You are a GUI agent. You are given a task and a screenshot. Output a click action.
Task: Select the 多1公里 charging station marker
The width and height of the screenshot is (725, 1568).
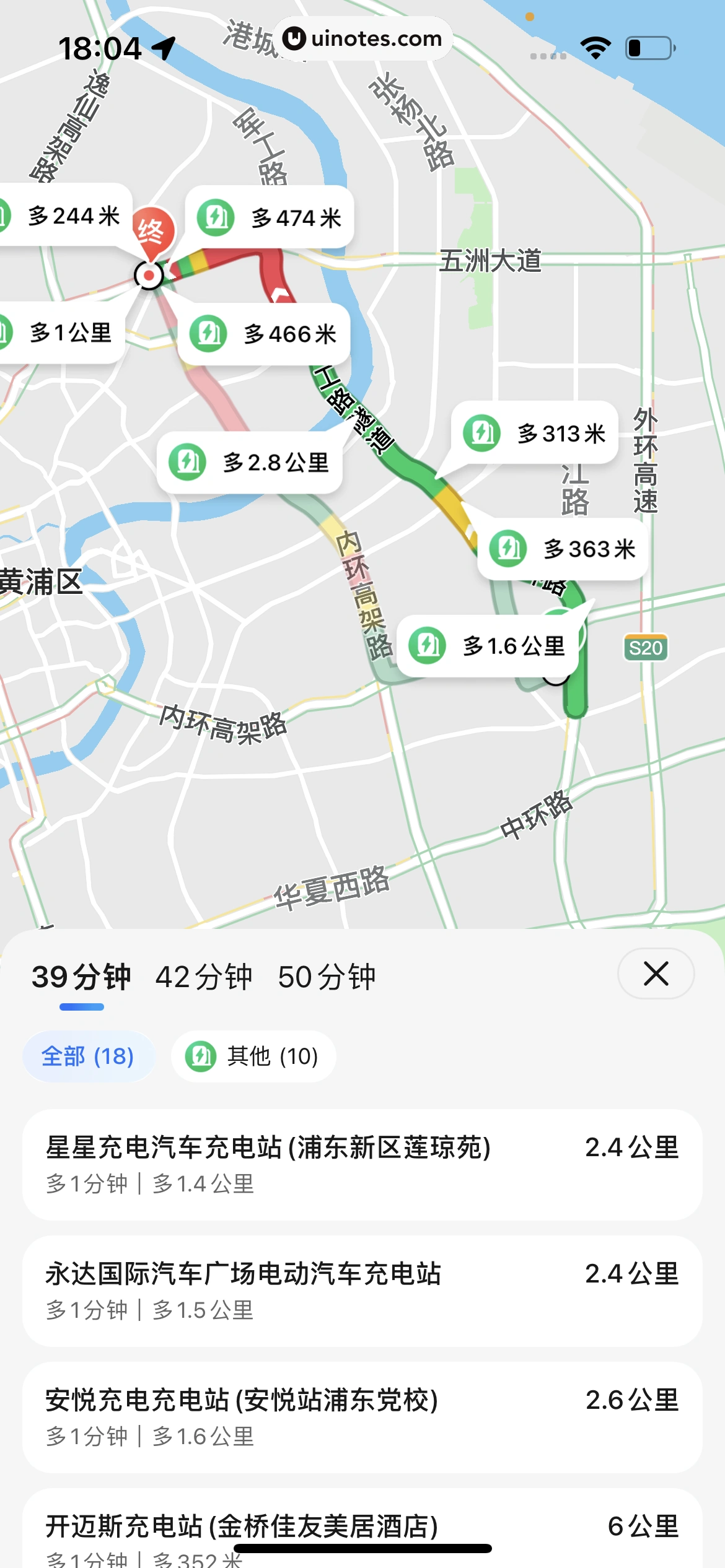point(62,333)
